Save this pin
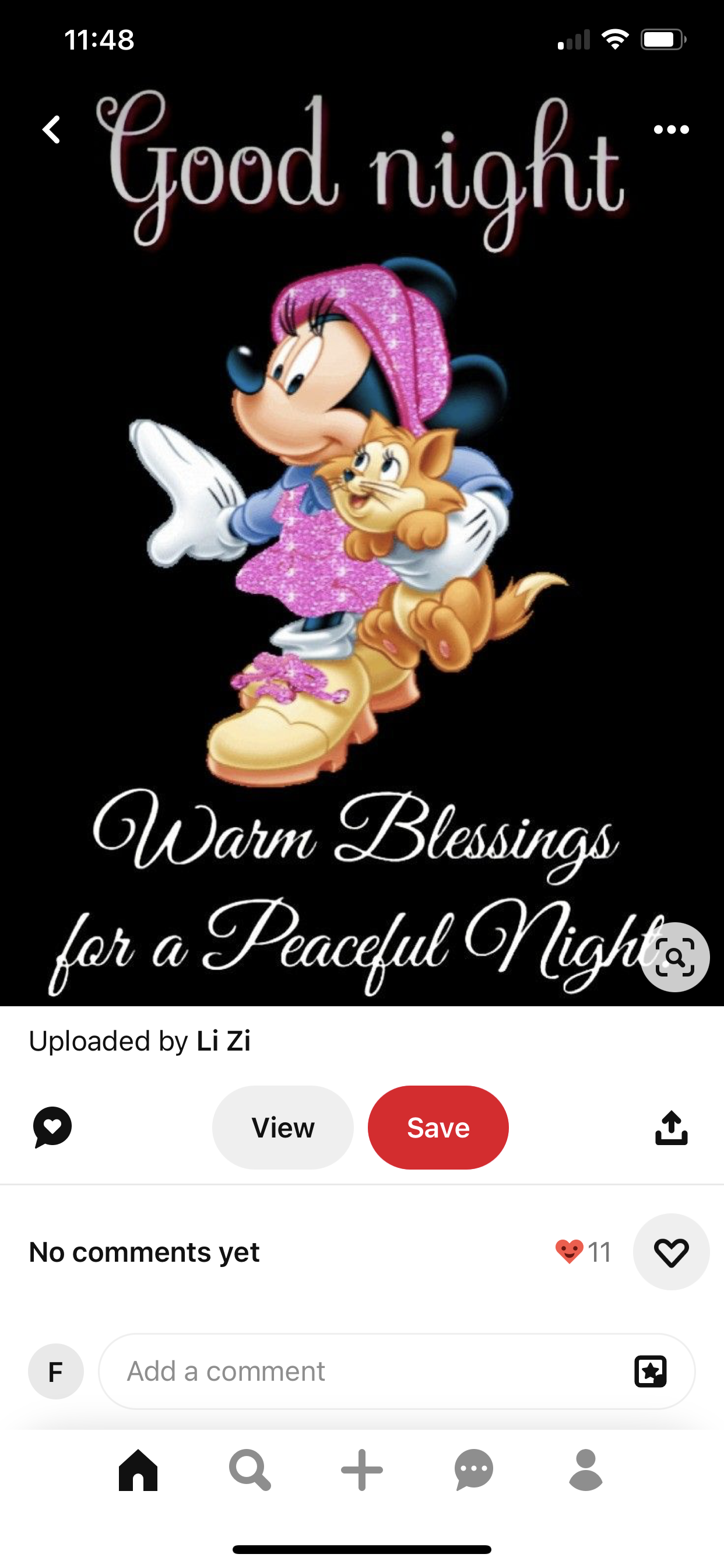Viewport: 724px width, 1568px height. [x=438, y=1128]
